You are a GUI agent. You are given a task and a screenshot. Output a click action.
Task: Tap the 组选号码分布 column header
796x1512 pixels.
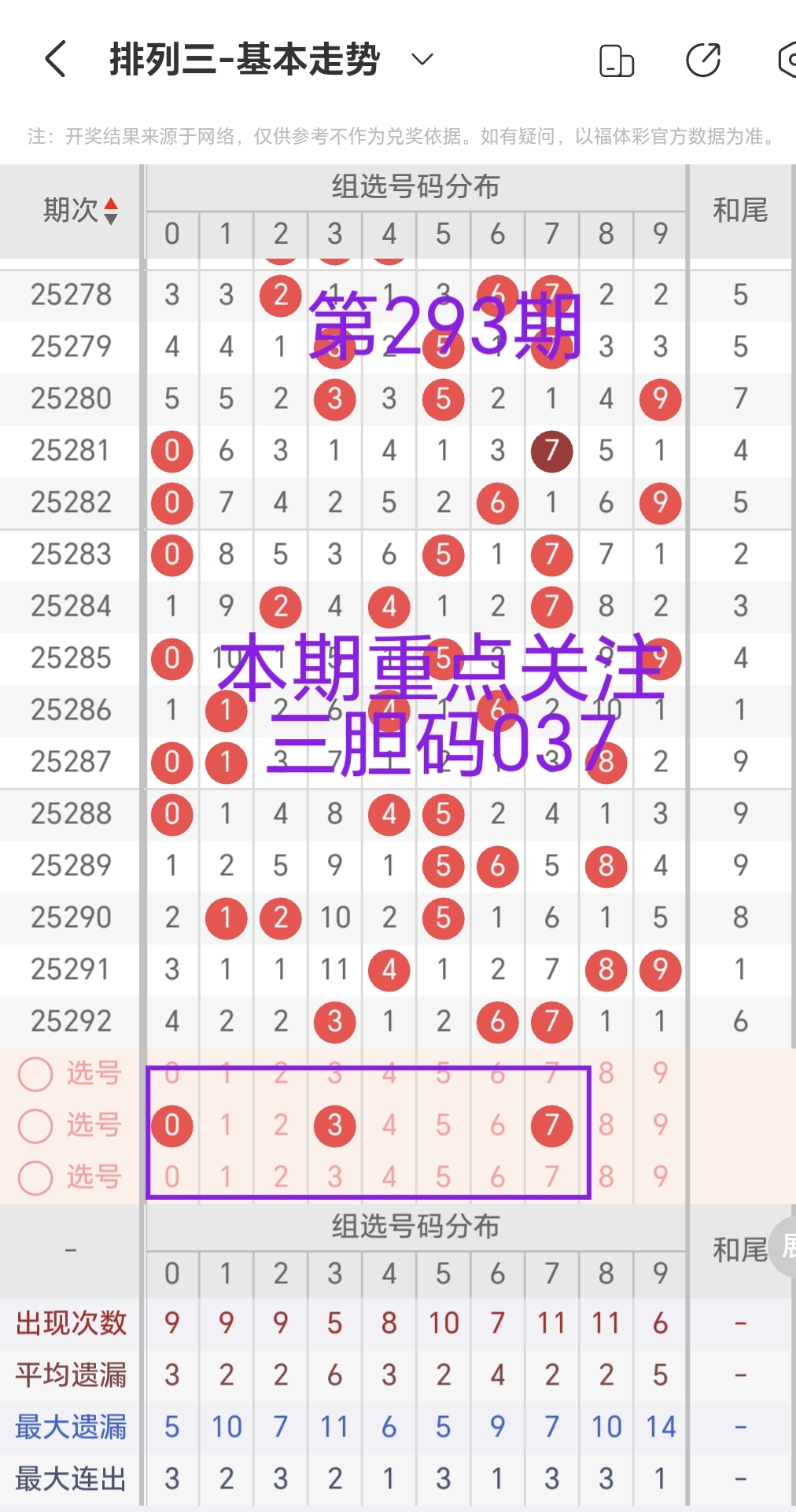click(x=415, y=187)
